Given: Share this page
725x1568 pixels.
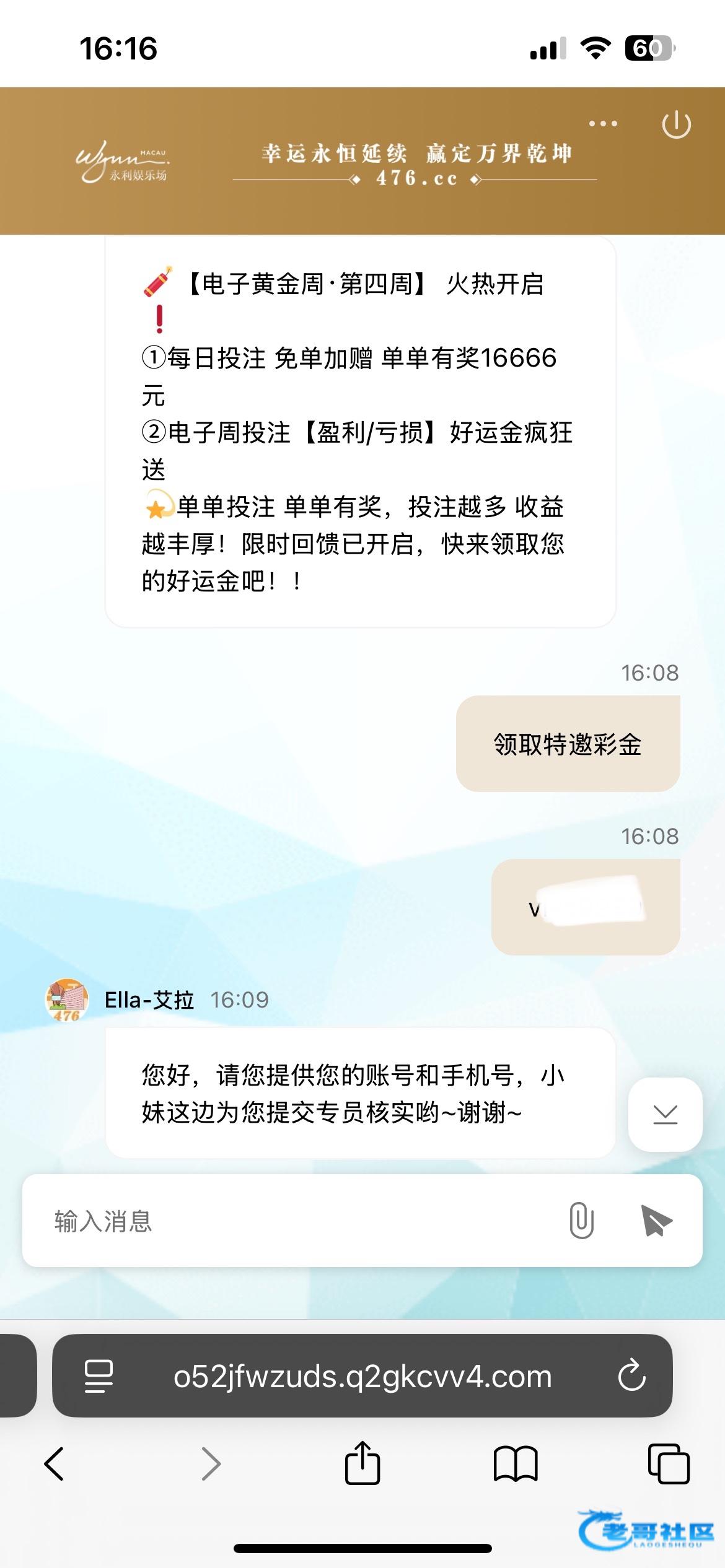Looking at the screenshot, I should click(362, 1463).
